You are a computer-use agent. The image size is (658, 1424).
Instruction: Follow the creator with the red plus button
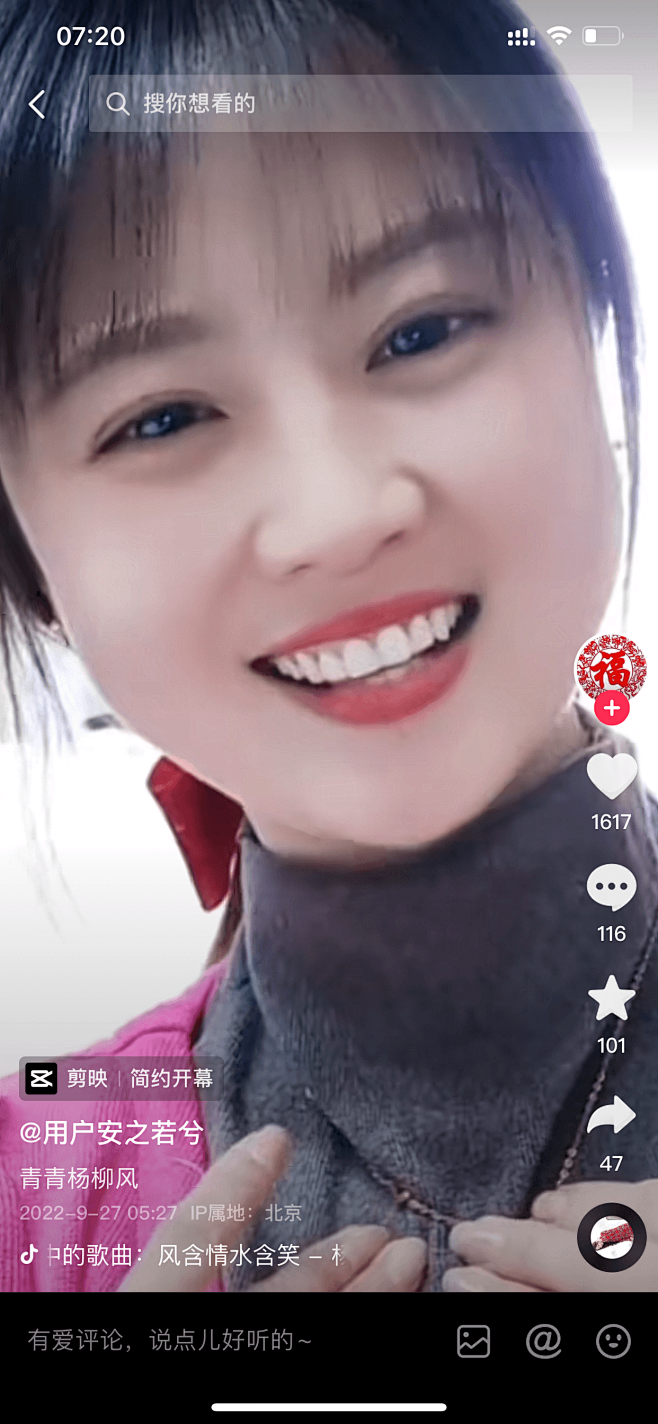[x=611, y=709]
